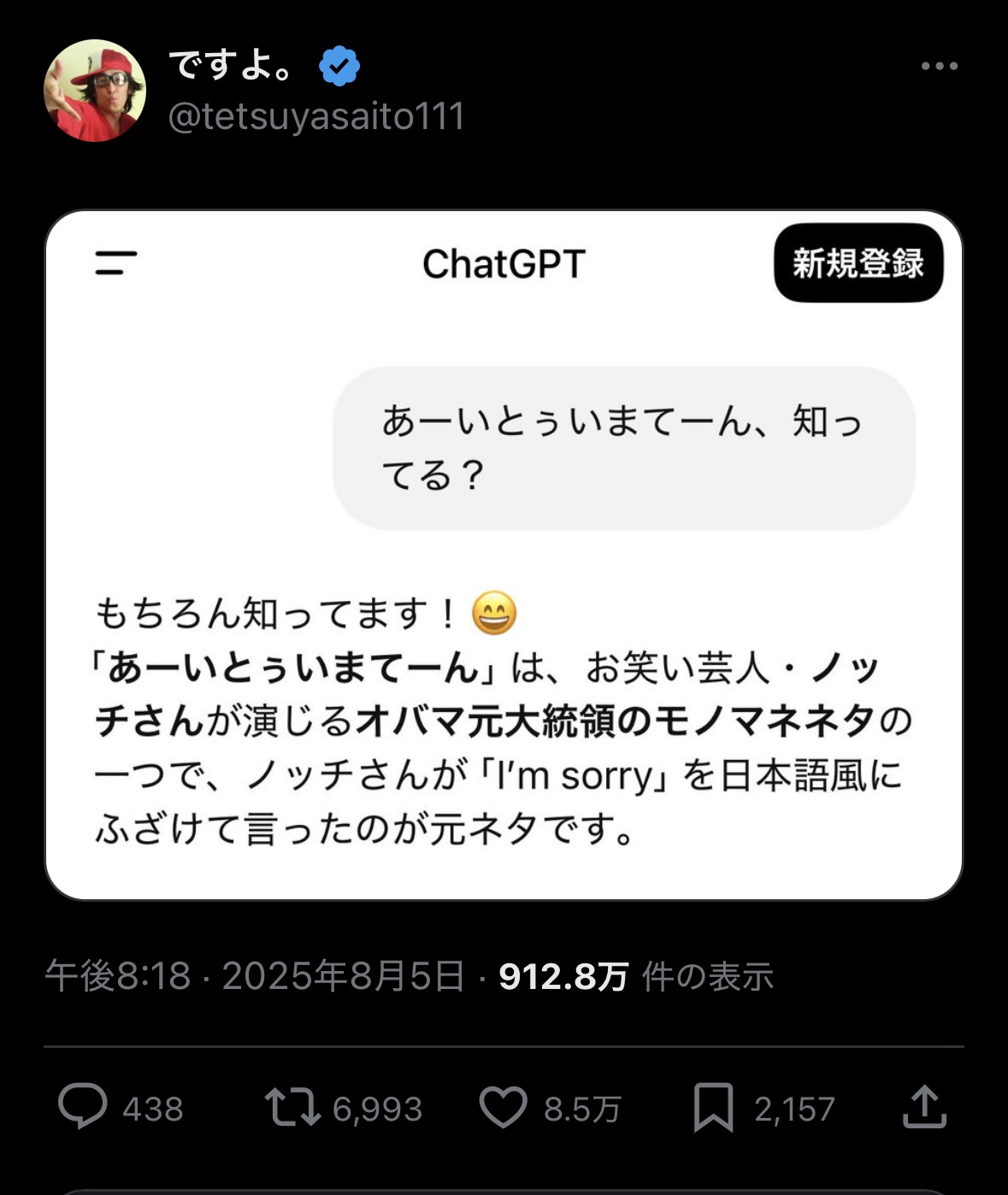Screen dimensions: 1008x1195
Task: Share this post
Action: click(924, 1107)
